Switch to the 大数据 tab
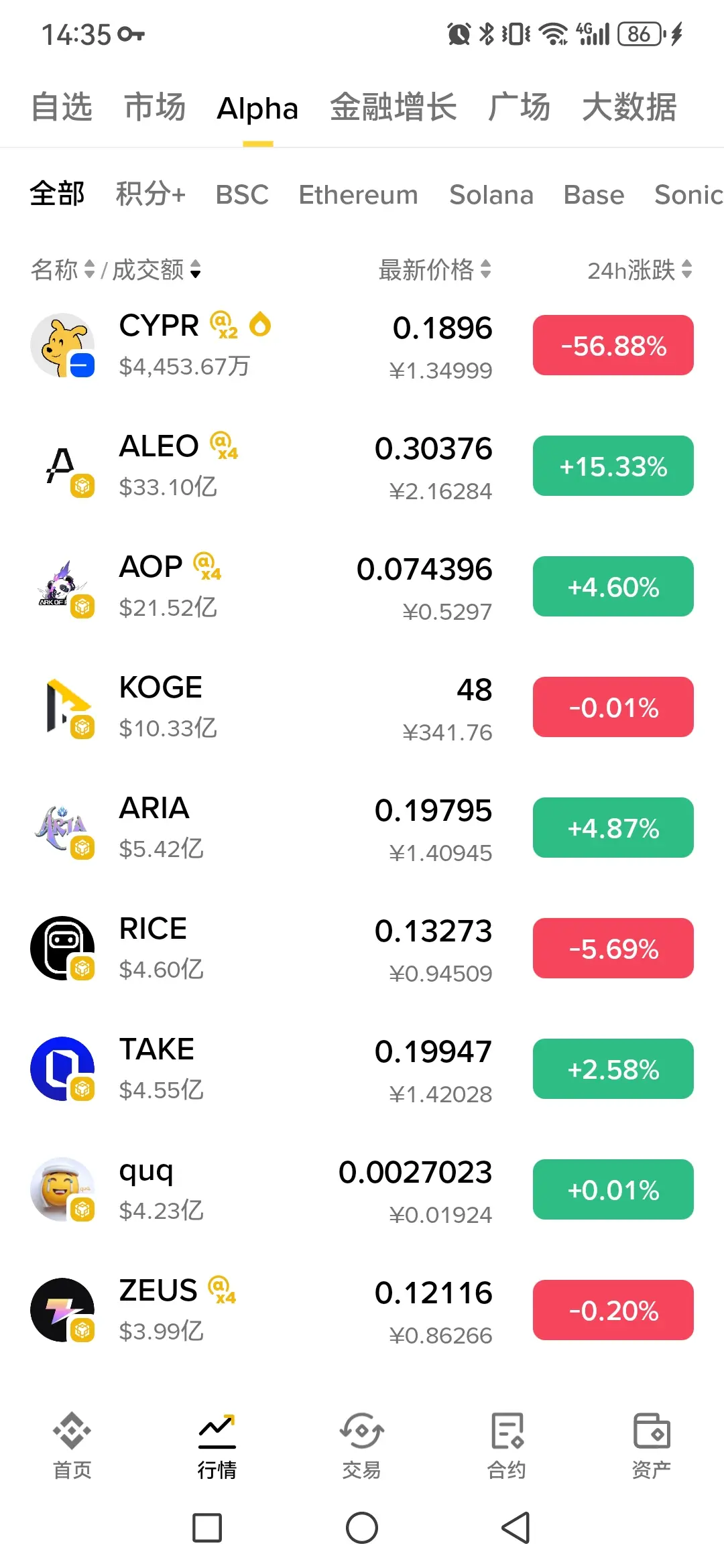Image resolution: width=724 pixels, height=1568 pixels. tap(629, 108)
